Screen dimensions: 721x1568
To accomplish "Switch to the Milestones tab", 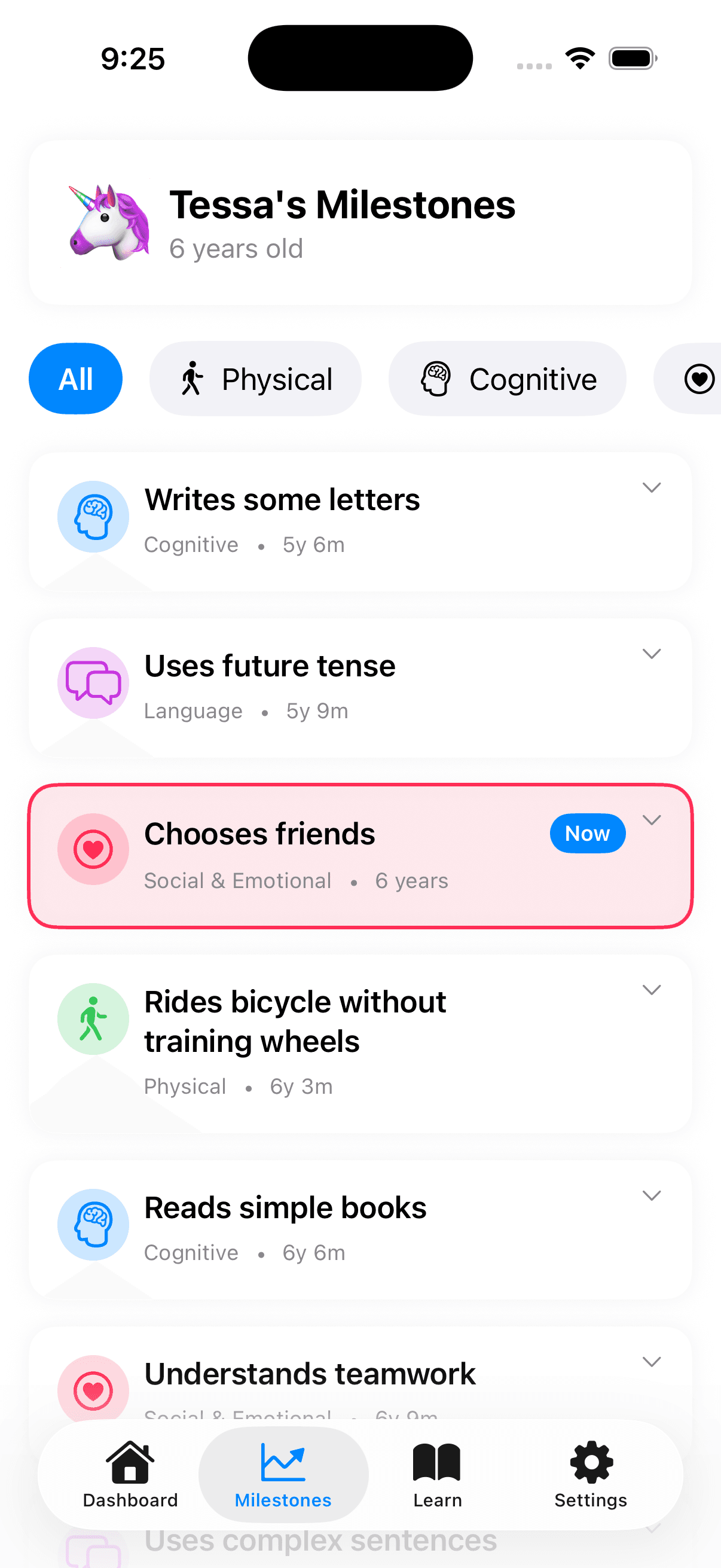I will point(283,1474).
